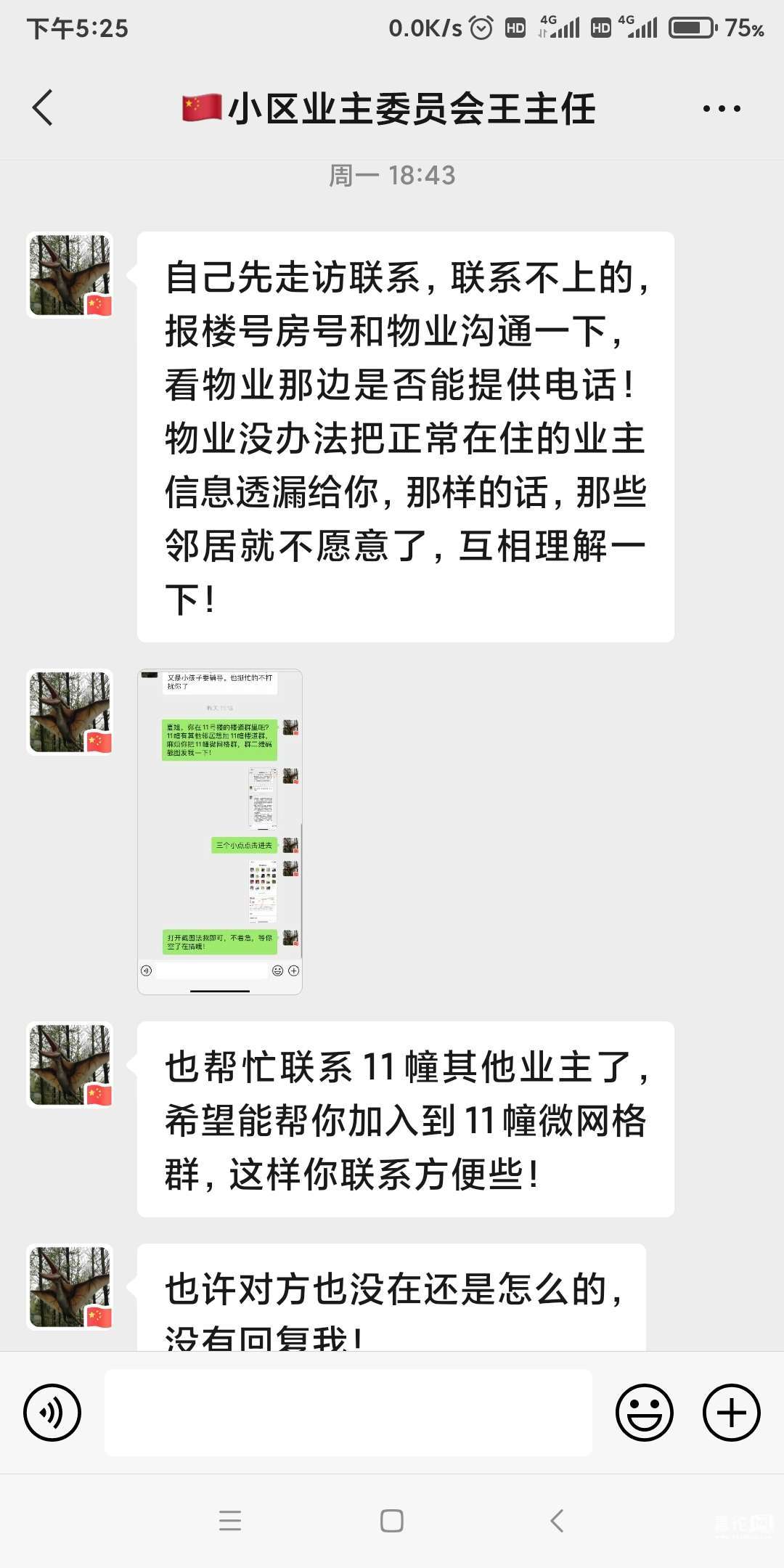The image size is (784, 1568).
Task: Open the screenshot image sent in chat
Action: [220, 831]
